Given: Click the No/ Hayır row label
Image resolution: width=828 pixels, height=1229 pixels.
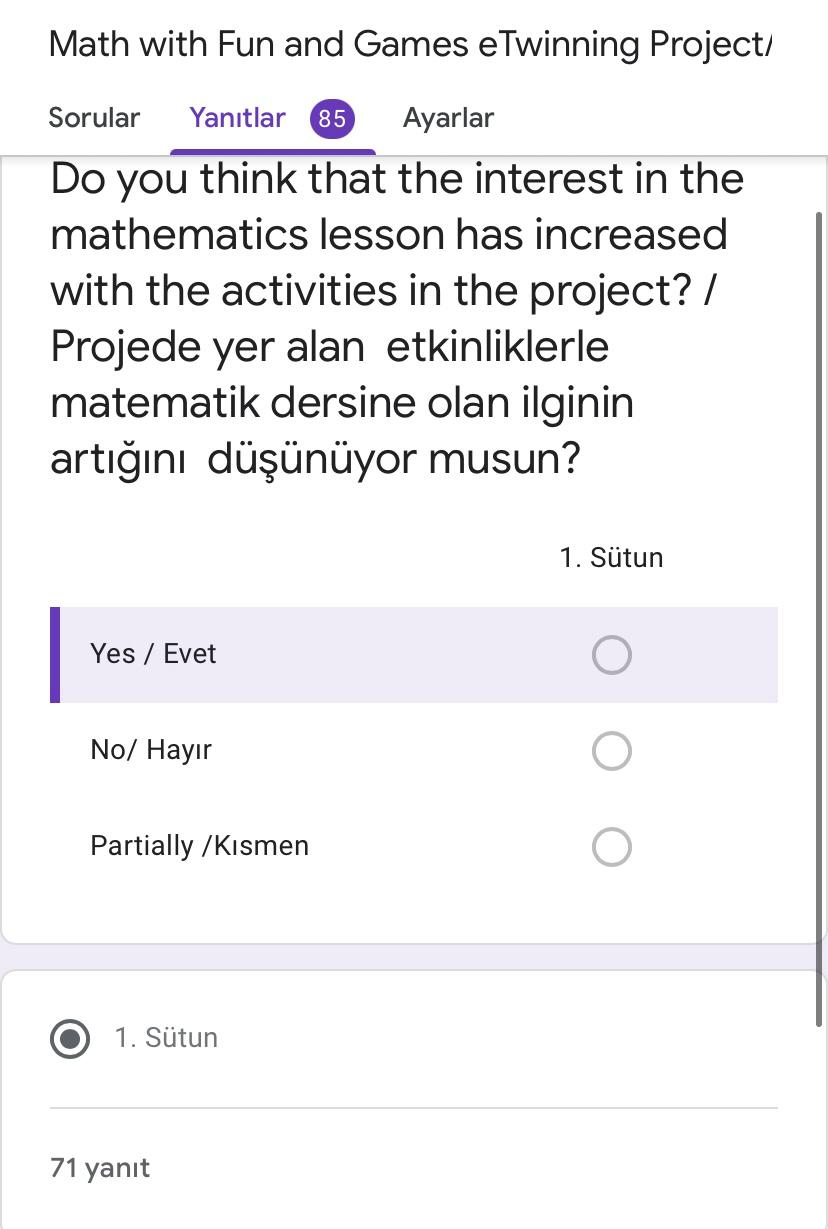Looking at the screenshot, I should click(150, 749).
